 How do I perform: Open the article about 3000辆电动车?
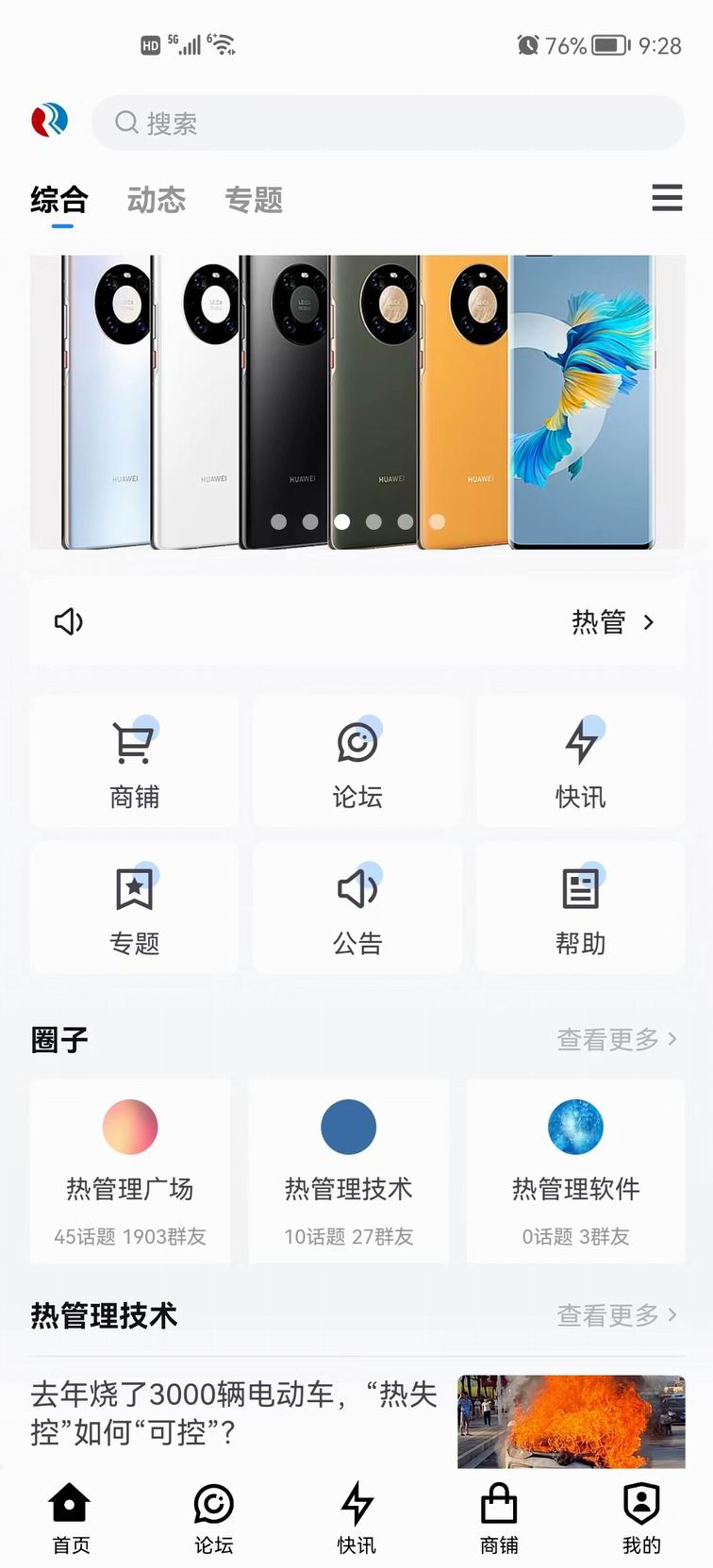(x=236, y=1412)
